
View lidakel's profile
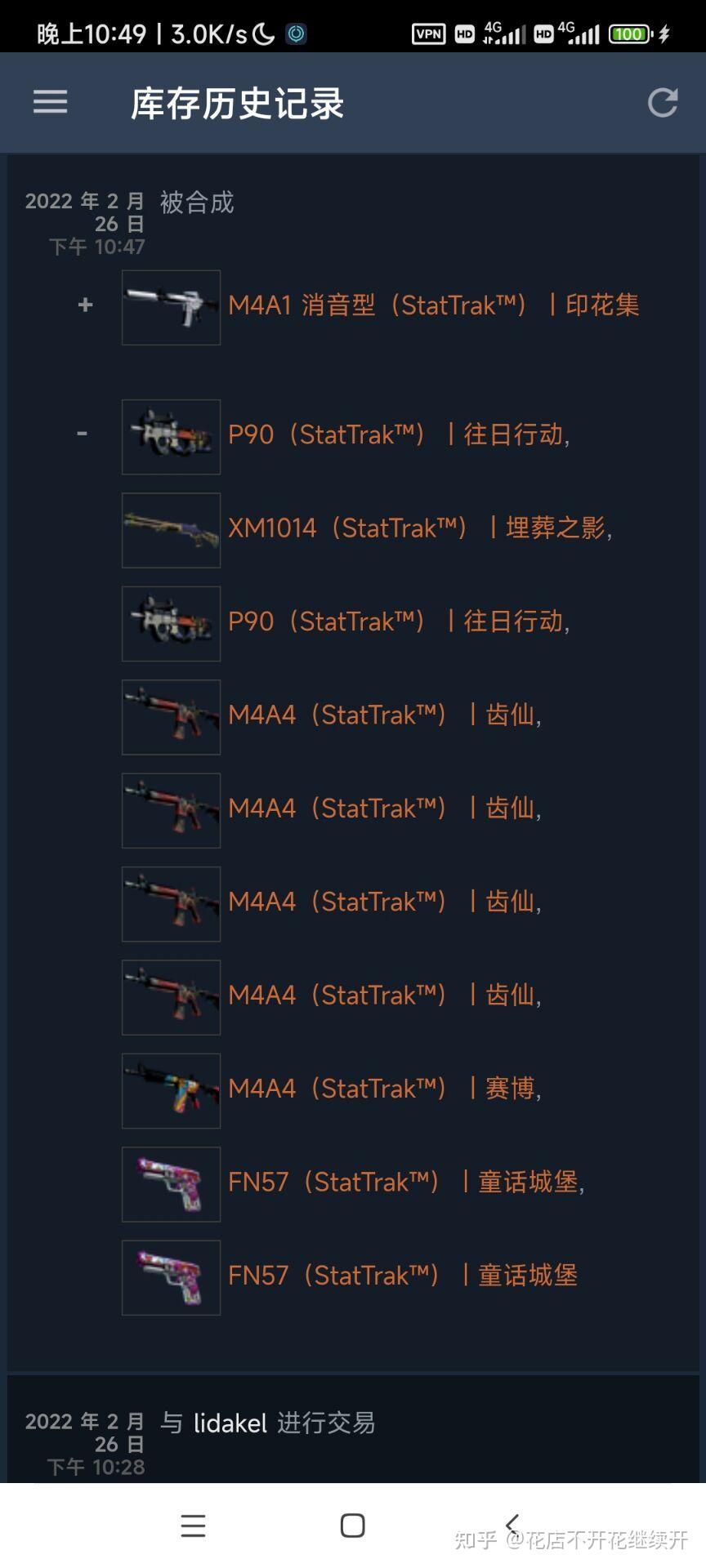tap(230, 1423)
